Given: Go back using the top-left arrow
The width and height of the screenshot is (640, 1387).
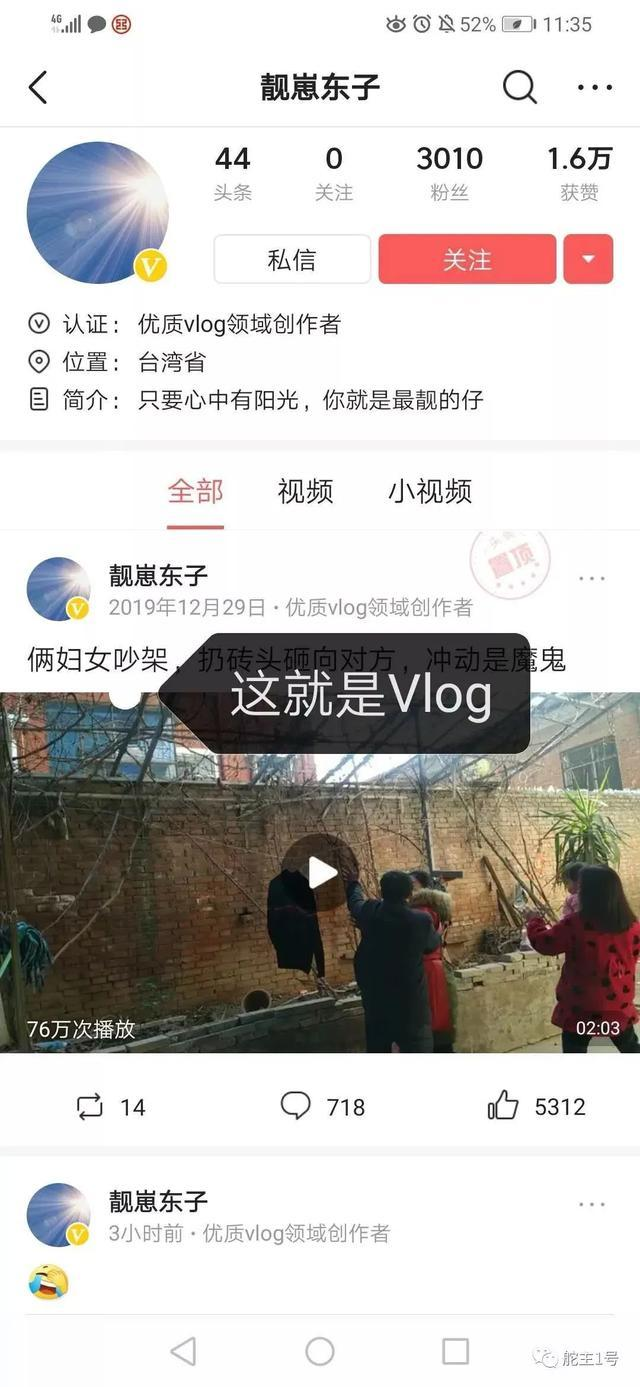Looking at the screenshot, I should tap(38, 87).
